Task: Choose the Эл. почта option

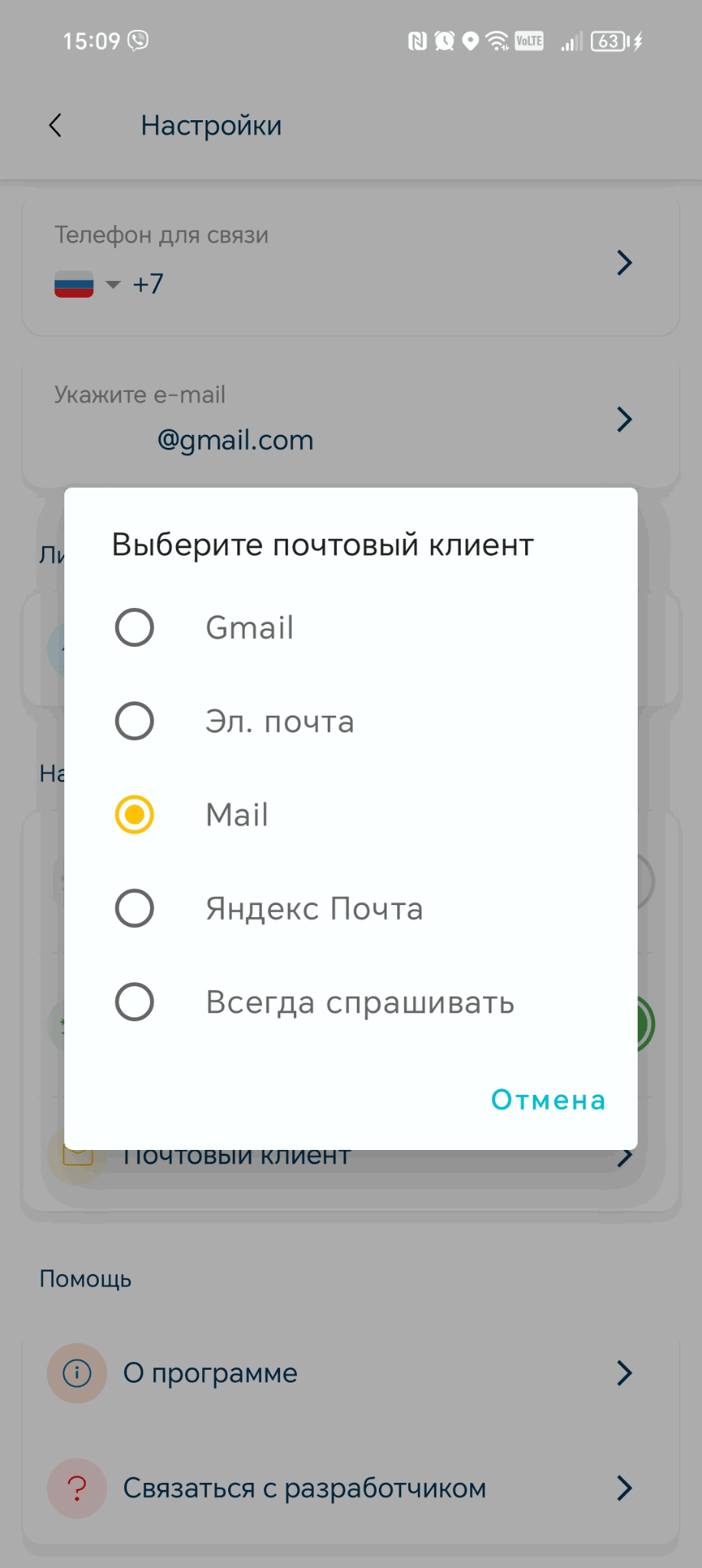Action: [x=351, y=721]
